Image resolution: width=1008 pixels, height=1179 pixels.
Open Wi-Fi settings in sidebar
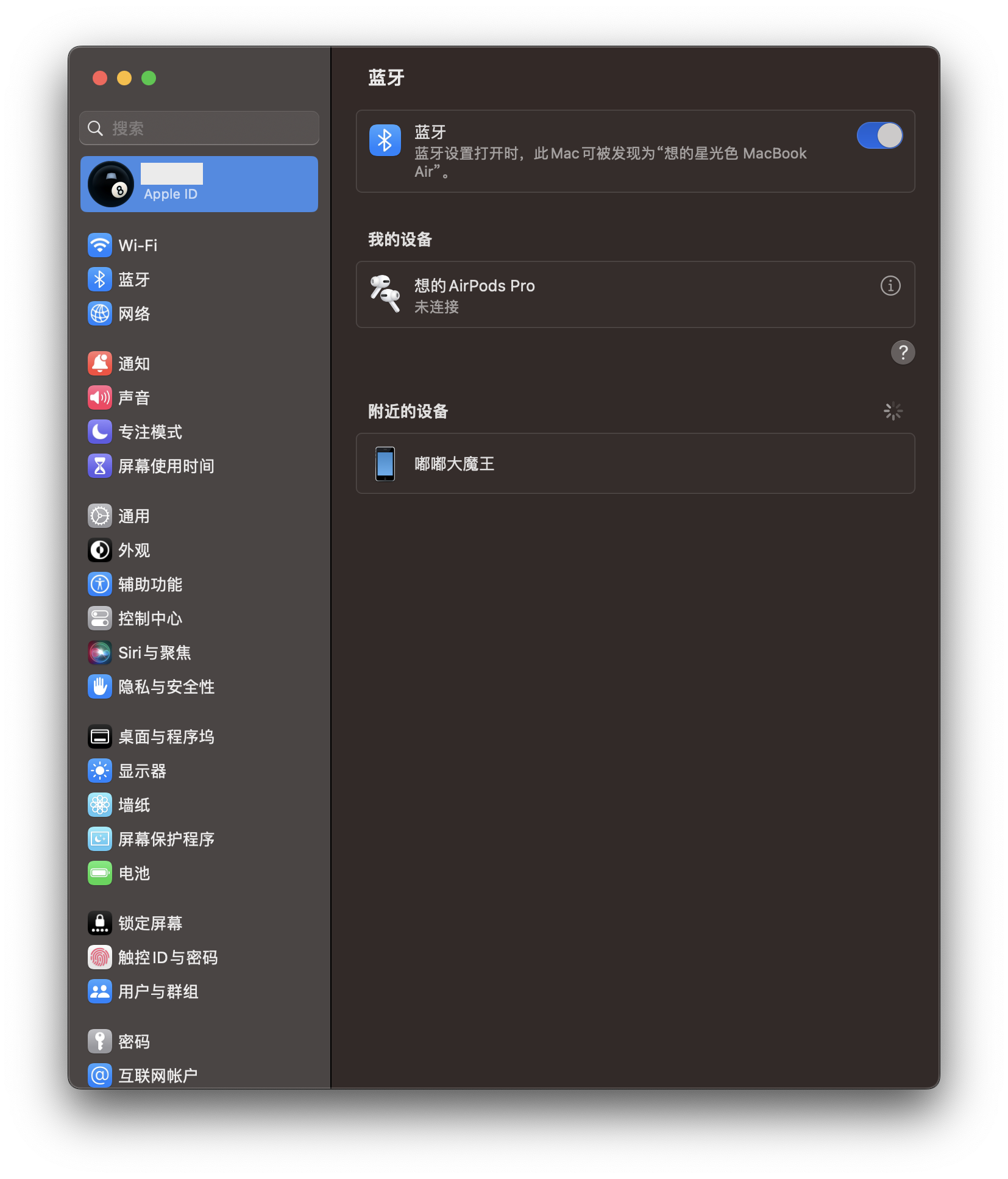coord(138,245)
